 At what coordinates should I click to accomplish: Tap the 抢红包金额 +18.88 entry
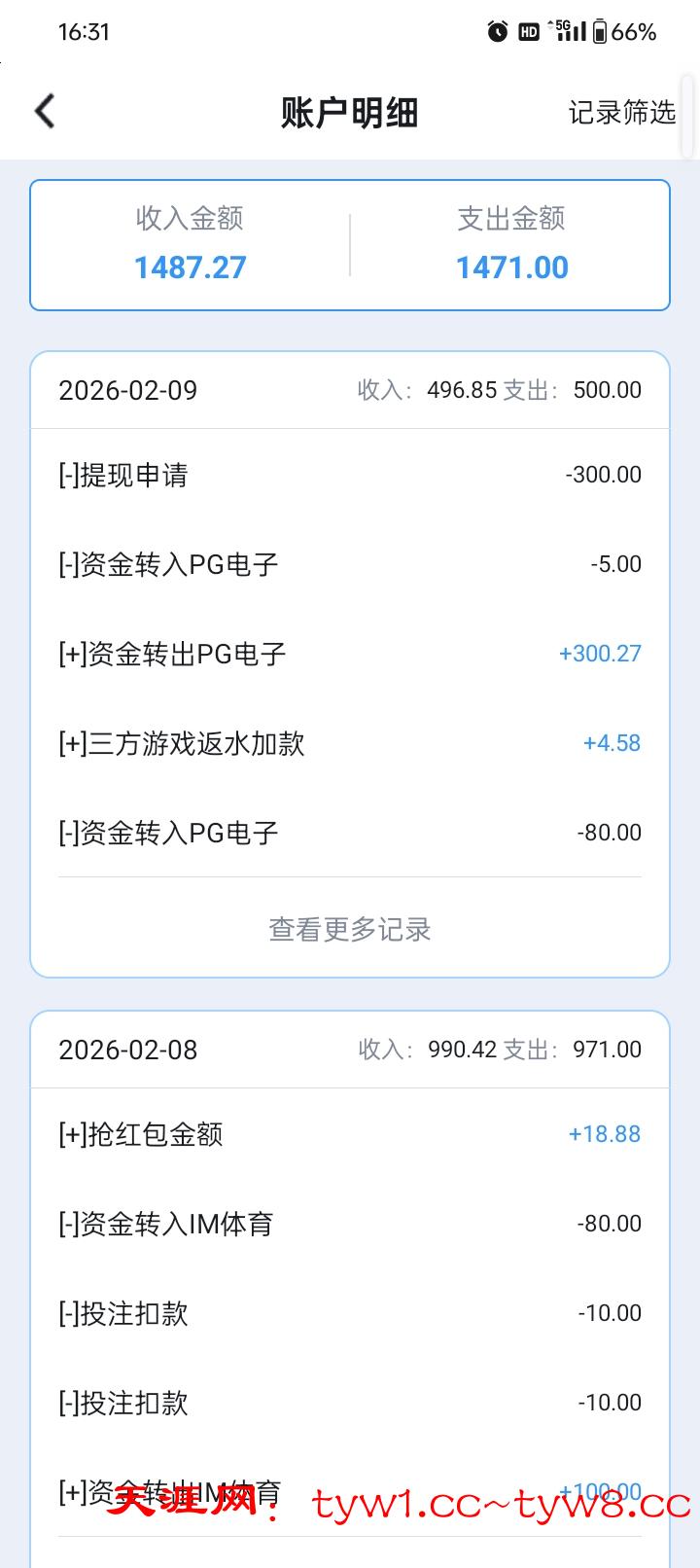tap(349, 1133)
